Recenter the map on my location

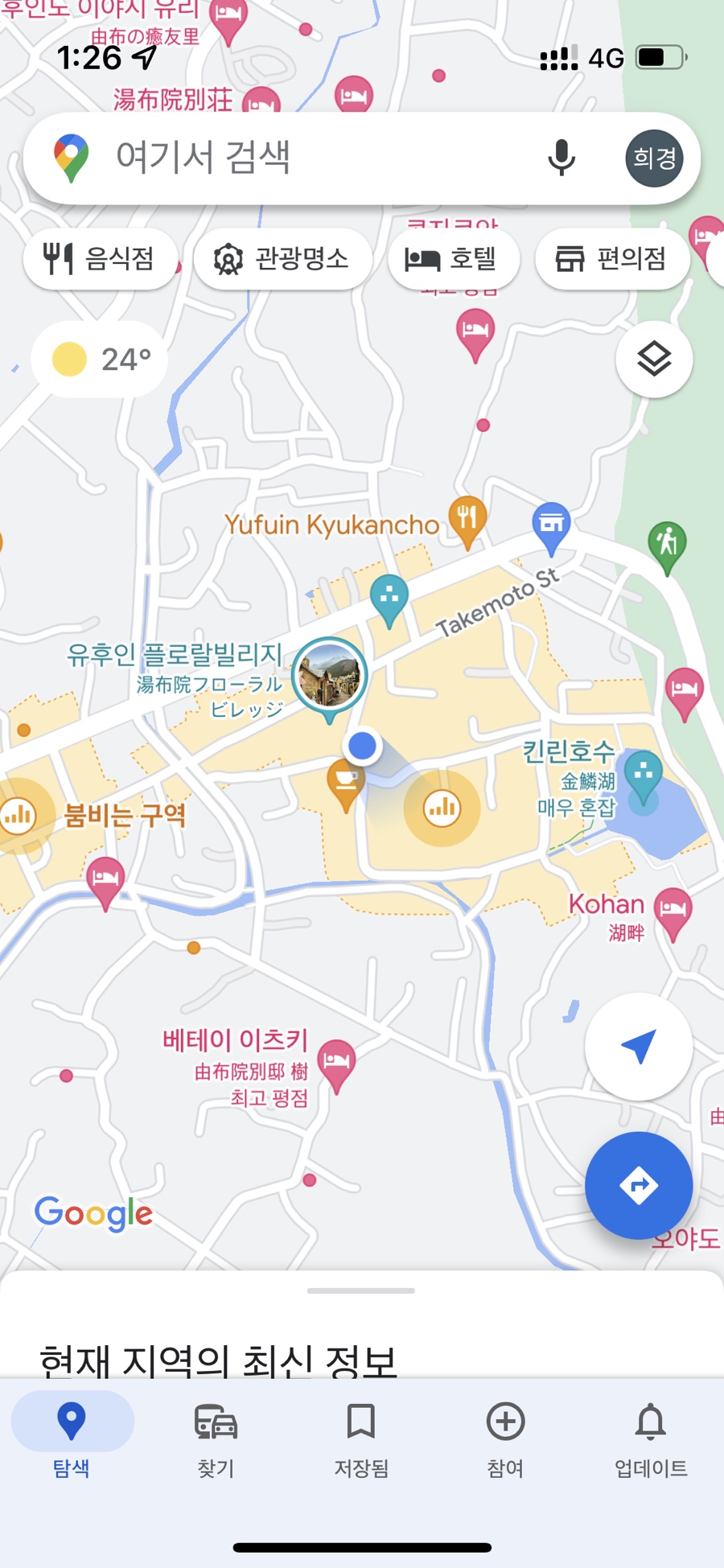[x=639, y=1046]
